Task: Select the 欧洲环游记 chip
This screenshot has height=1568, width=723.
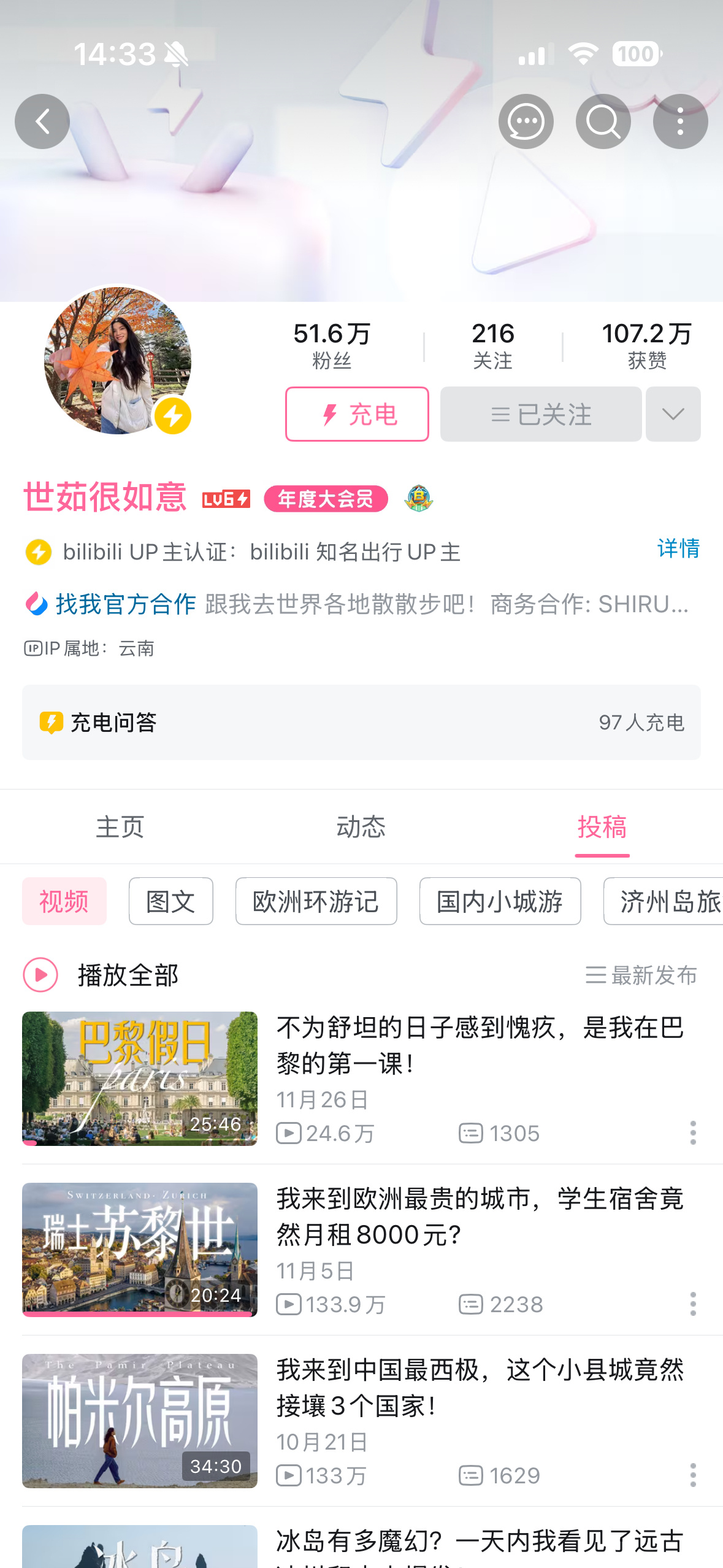Action: click(x=316, y=901)
